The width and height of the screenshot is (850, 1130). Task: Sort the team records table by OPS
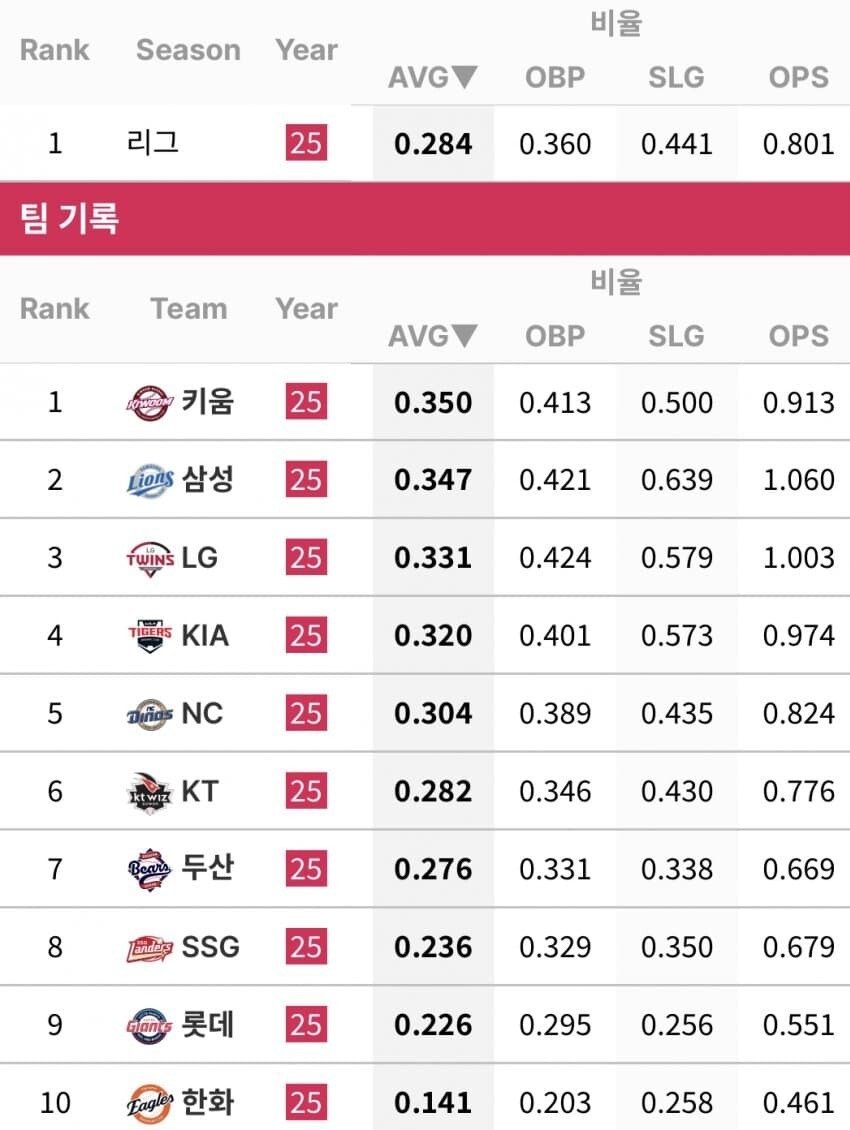tap(798, 336)
